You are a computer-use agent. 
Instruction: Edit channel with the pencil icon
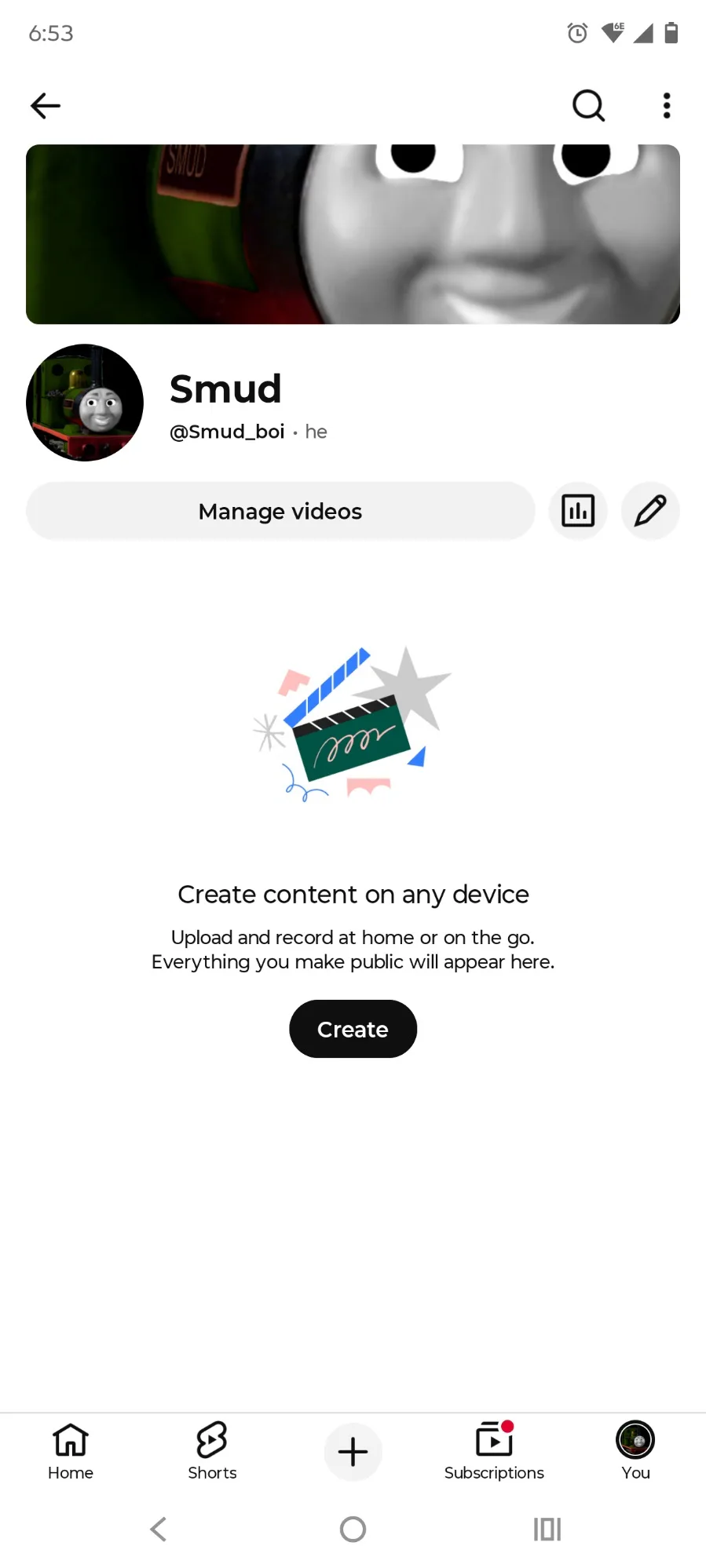click(x=650, y=511)
